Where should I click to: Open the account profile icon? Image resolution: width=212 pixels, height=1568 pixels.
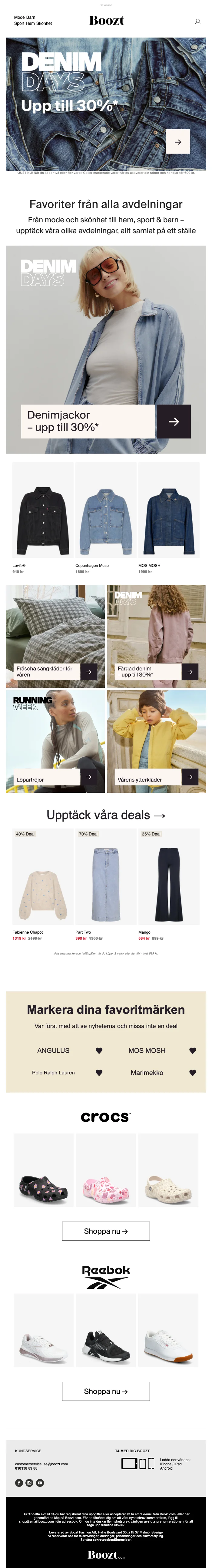197,21
